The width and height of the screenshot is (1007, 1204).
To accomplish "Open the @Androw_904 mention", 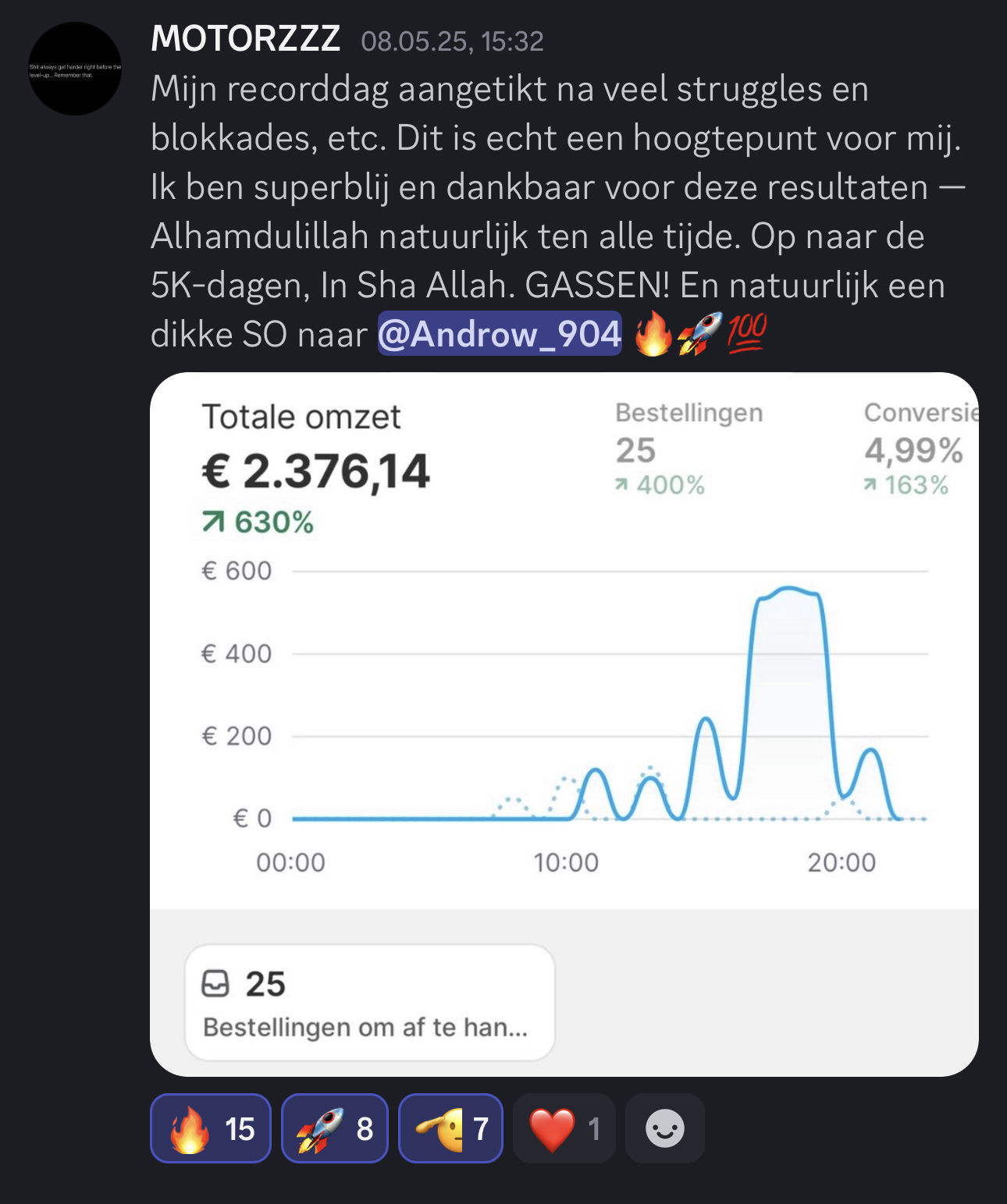I will [500, 334].
